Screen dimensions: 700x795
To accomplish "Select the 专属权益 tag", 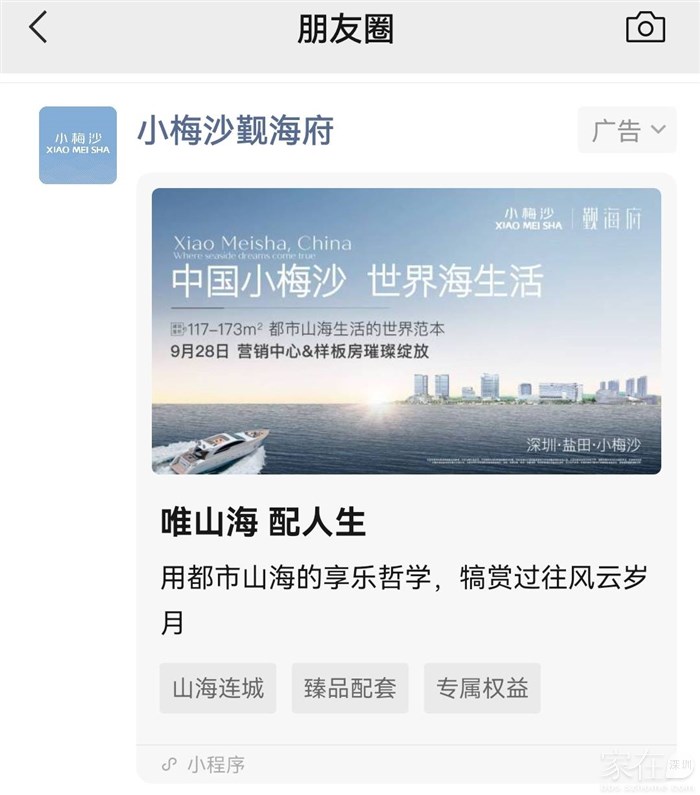I will [x=482, y=688].
